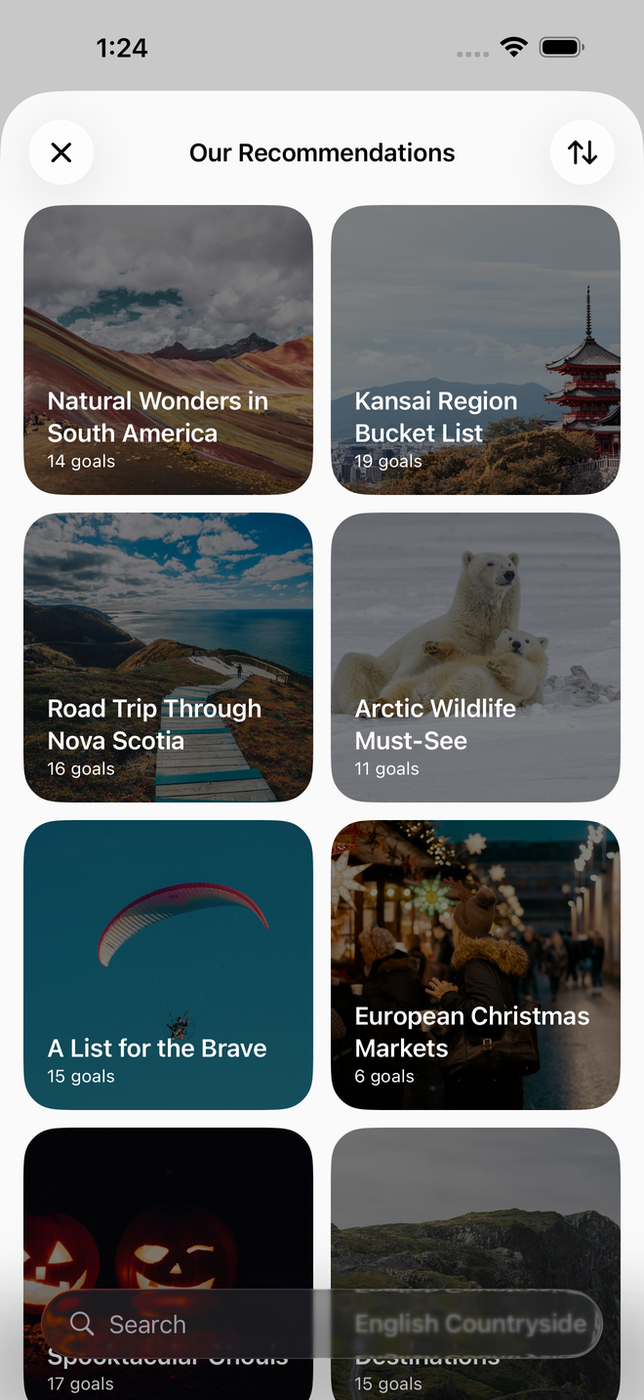Image resolution: width=644 pixels, height=1400 pixels.
Task: Open Natural Wonders in South America list
Action: click(x=168, y=350)
